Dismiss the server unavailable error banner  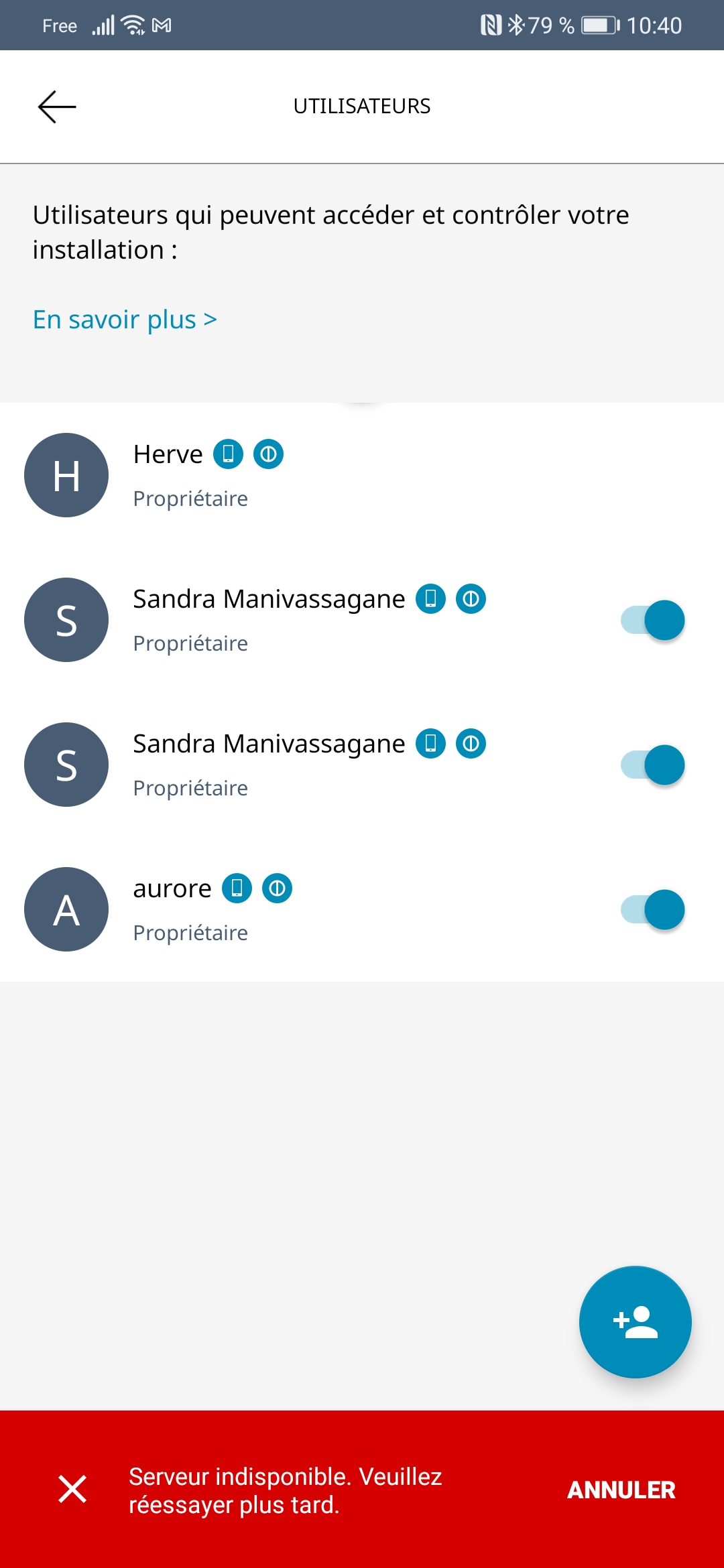coord(72,1489)
